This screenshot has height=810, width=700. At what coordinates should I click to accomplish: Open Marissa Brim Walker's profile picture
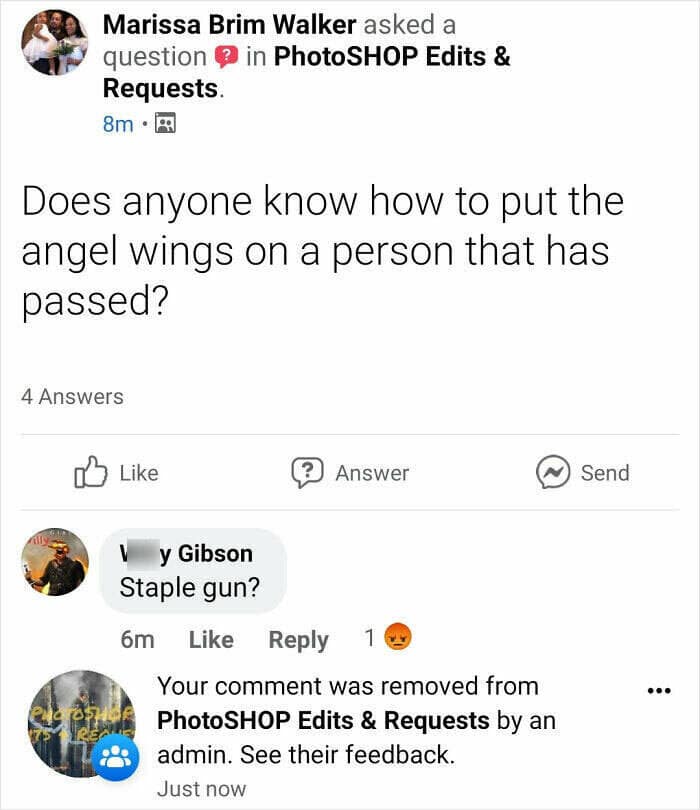pos(54,42)
